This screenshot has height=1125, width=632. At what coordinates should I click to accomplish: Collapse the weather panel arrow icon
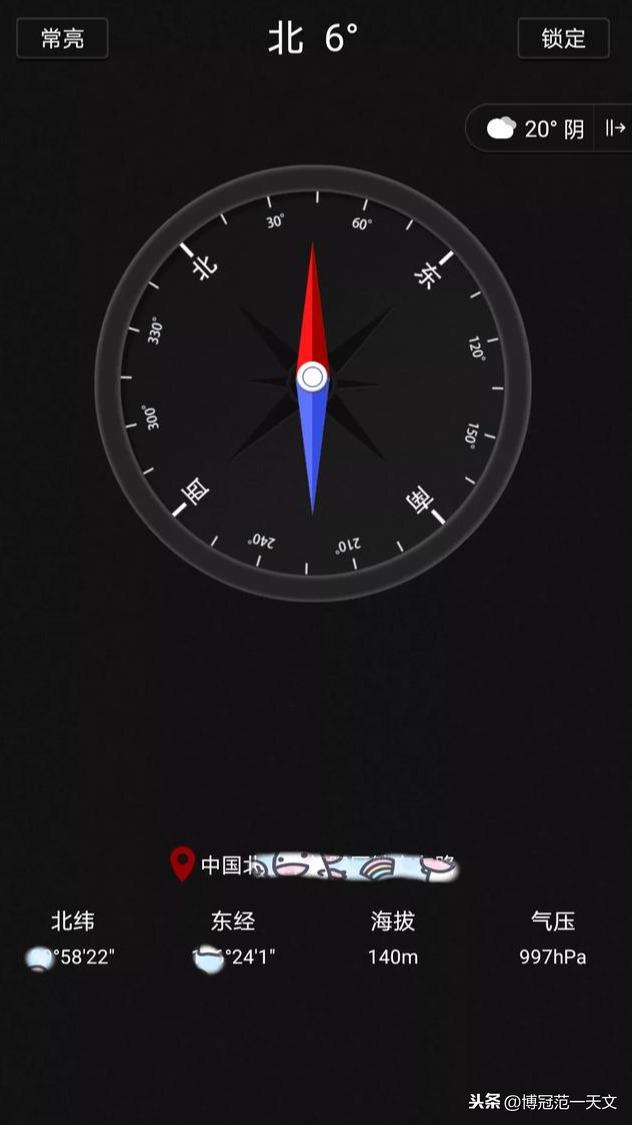(614, 129)
